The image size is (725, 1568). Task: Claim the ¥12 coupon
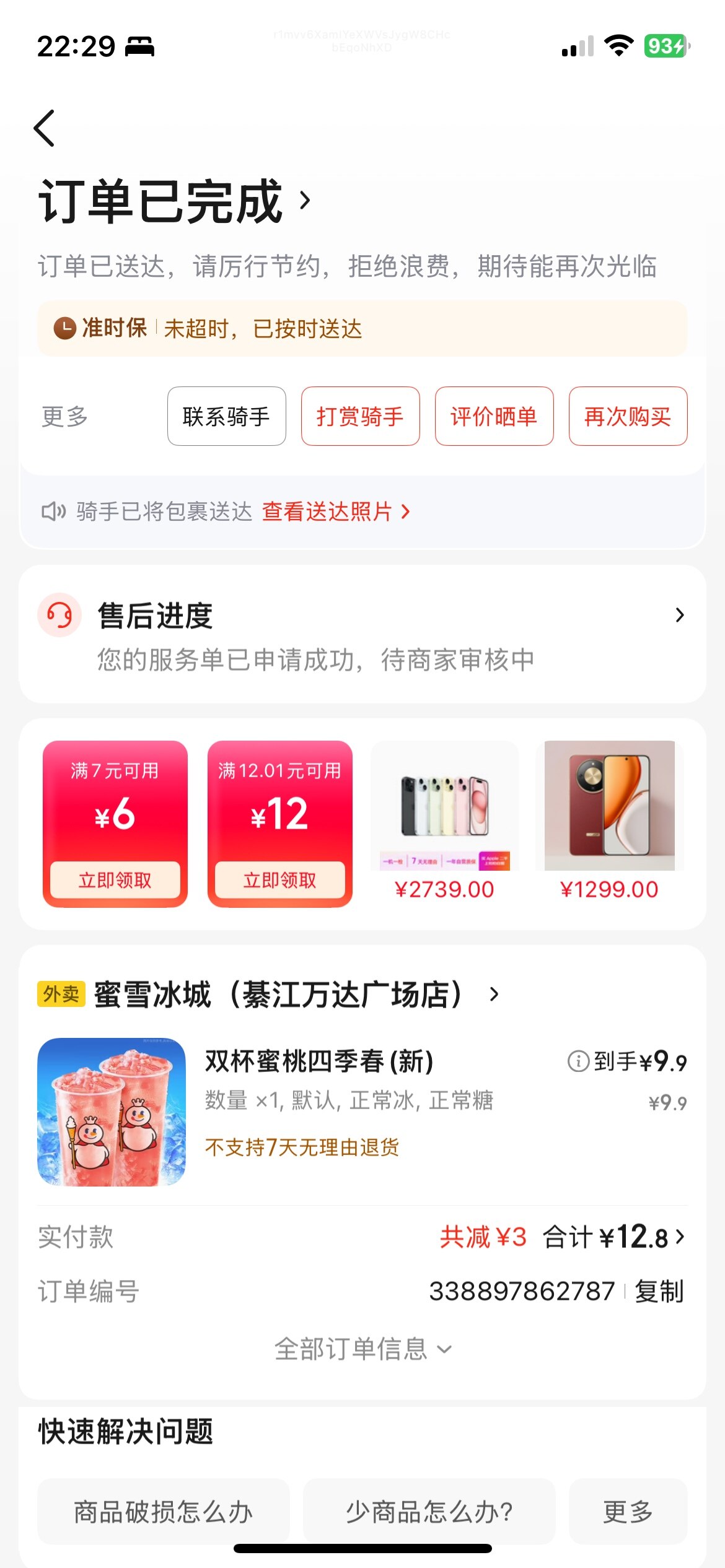(279, 880)
